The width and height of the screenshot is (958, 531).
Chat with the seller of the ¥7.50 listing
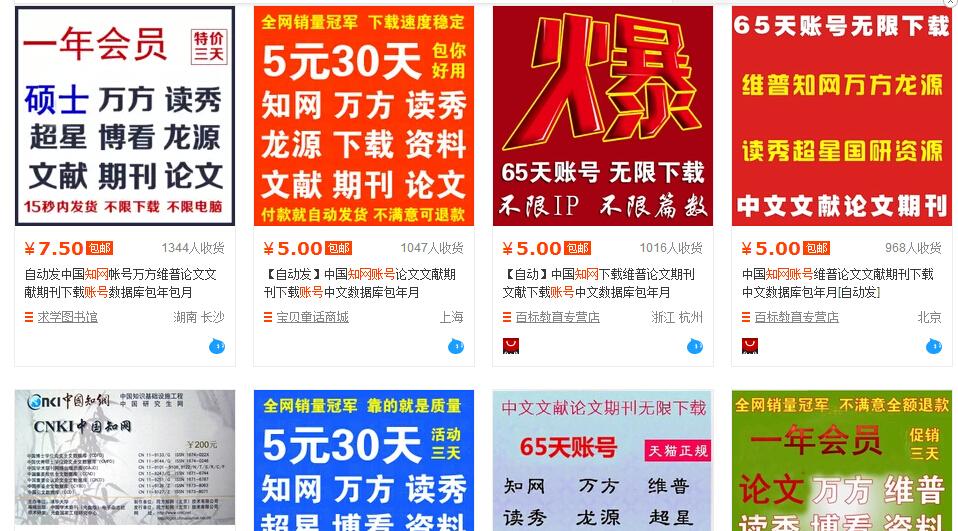coord(217,347)
